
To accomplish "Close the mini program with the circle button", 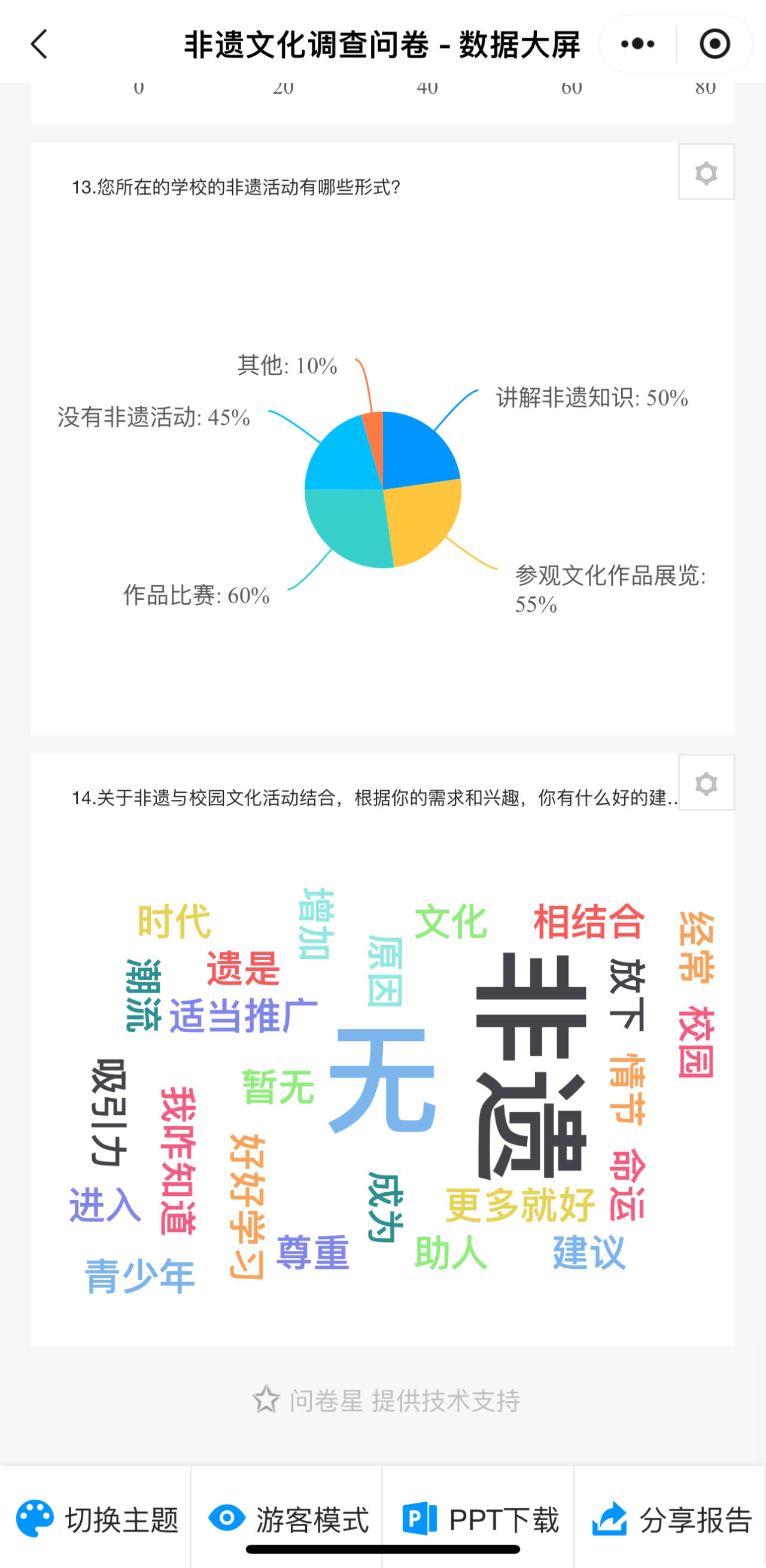I will tap(715, 44).
